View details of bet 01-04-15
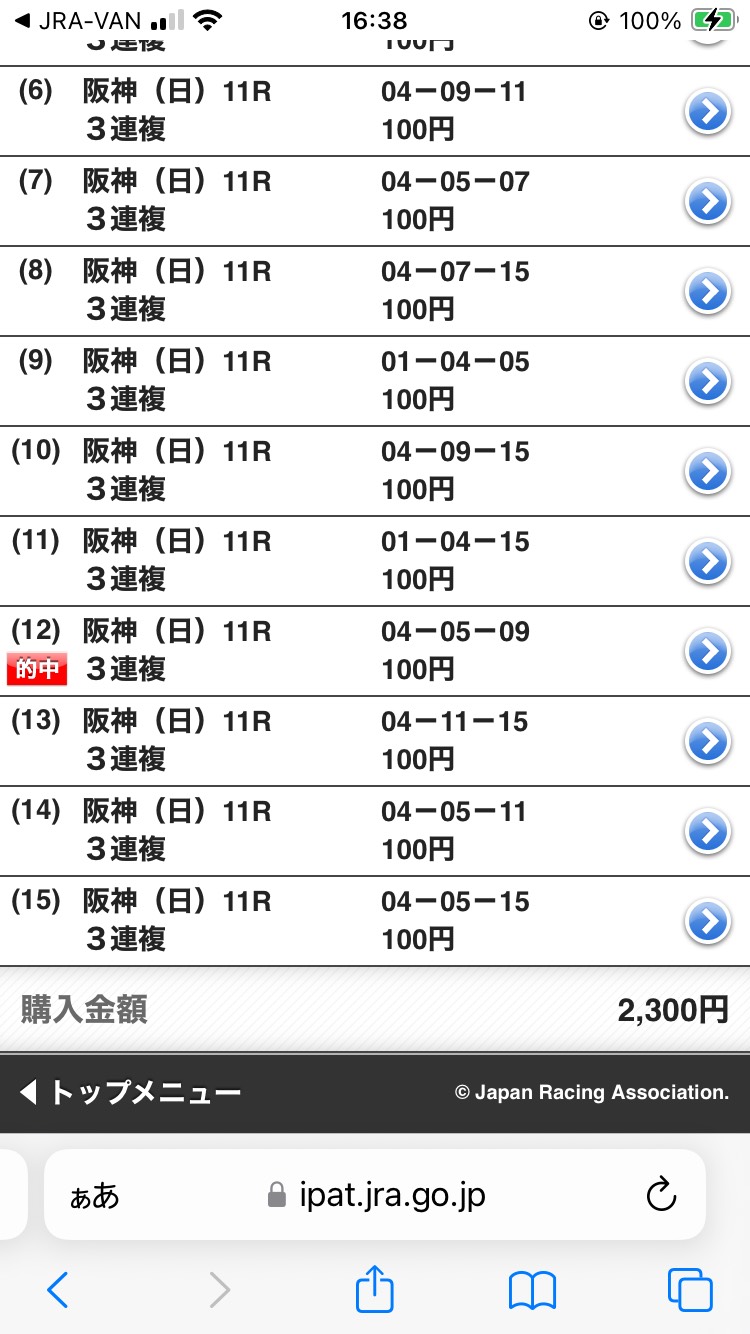The width and height of the screenshot is (750, 1334). pos(707,562)
